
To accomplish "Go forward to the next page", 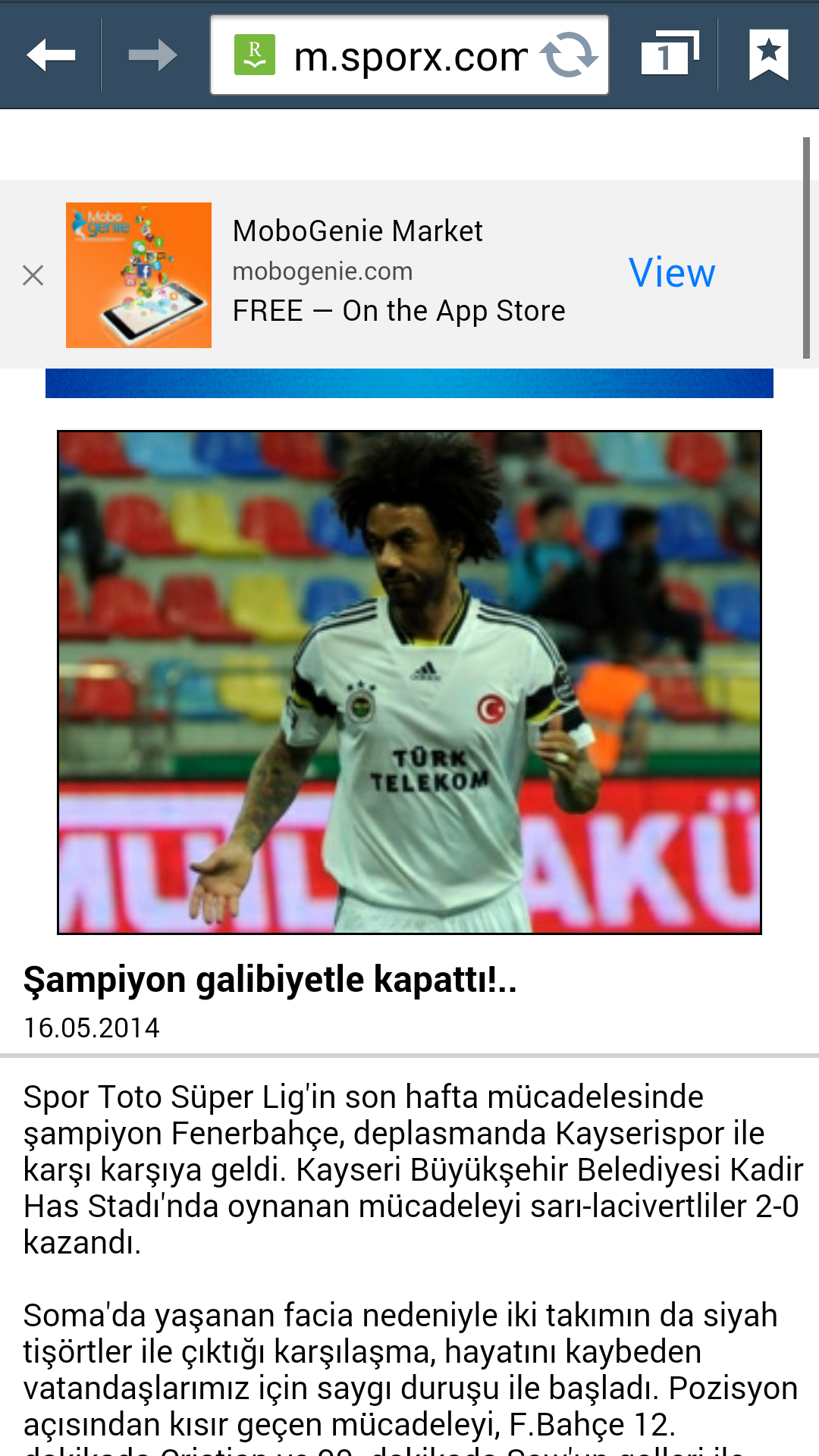I will pyautogui.click(x=152, y=55).
